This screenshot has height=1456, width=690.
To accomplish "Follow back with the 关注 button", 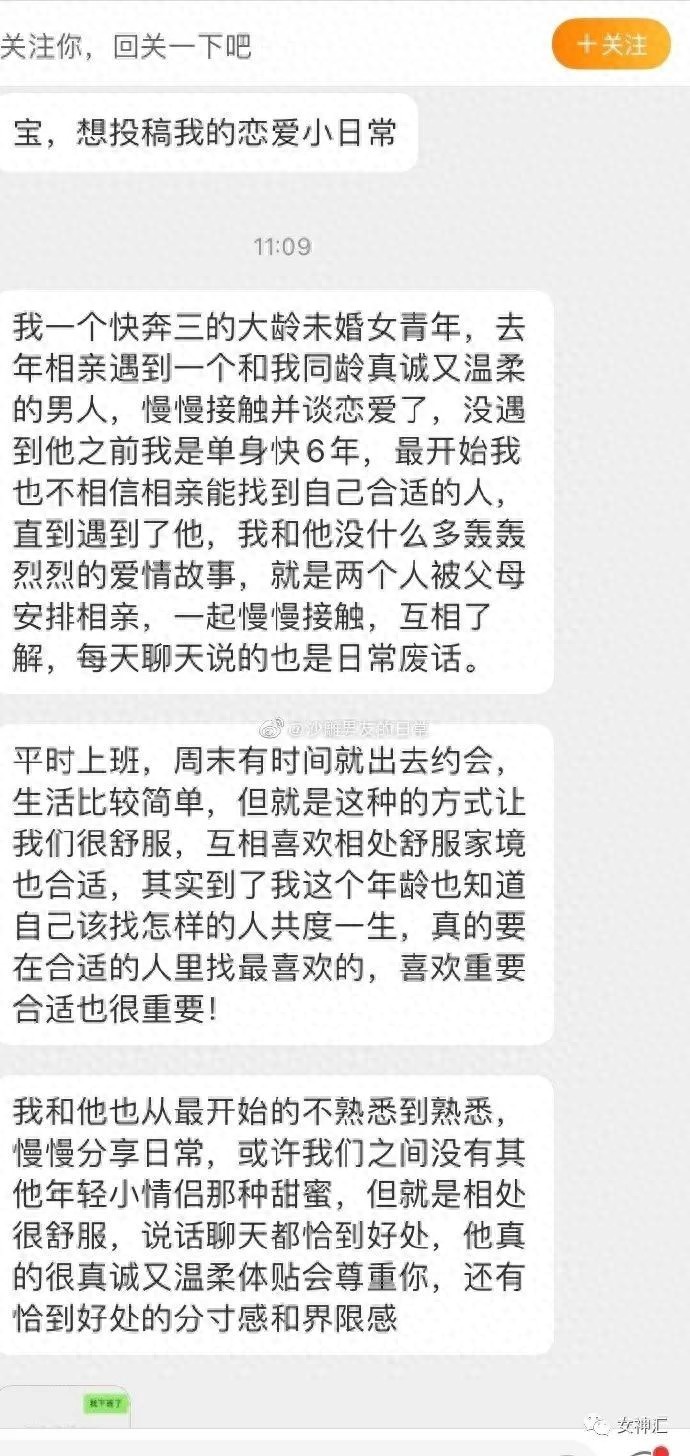I will pos(611,44).
